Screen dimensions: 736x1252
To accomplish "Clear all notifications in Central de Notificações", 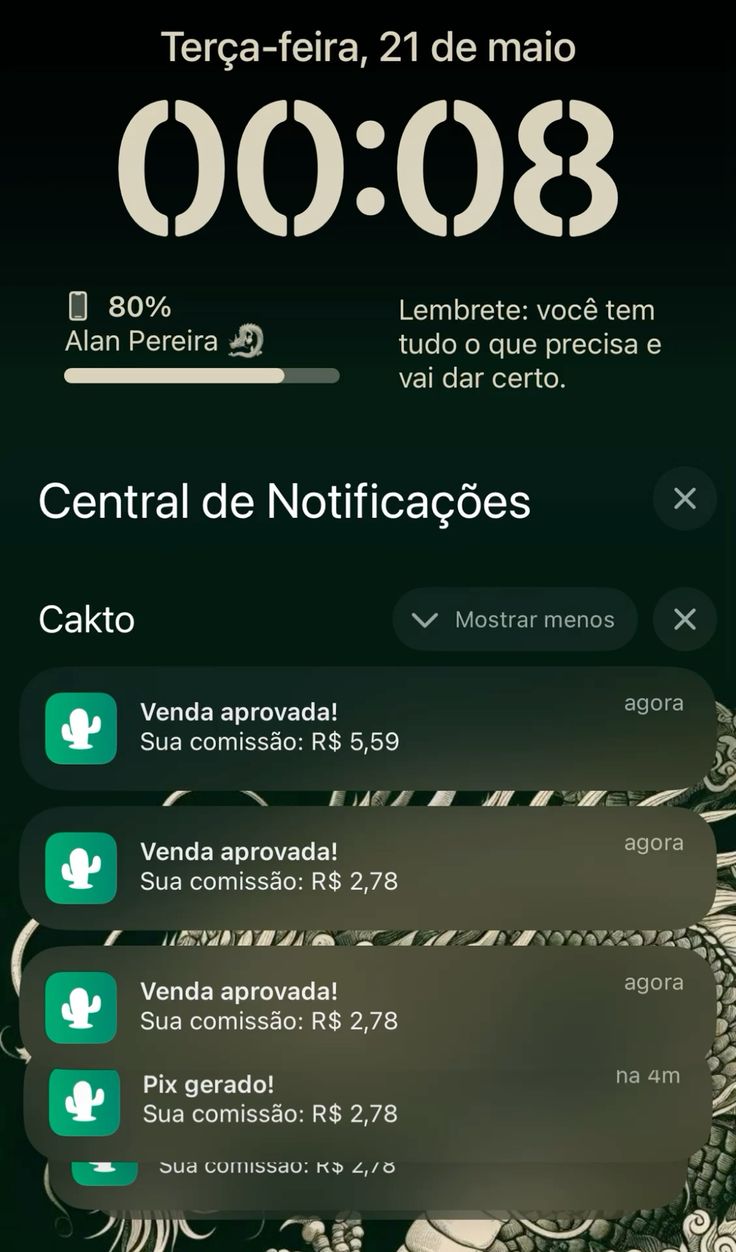I will pos(684,498).
